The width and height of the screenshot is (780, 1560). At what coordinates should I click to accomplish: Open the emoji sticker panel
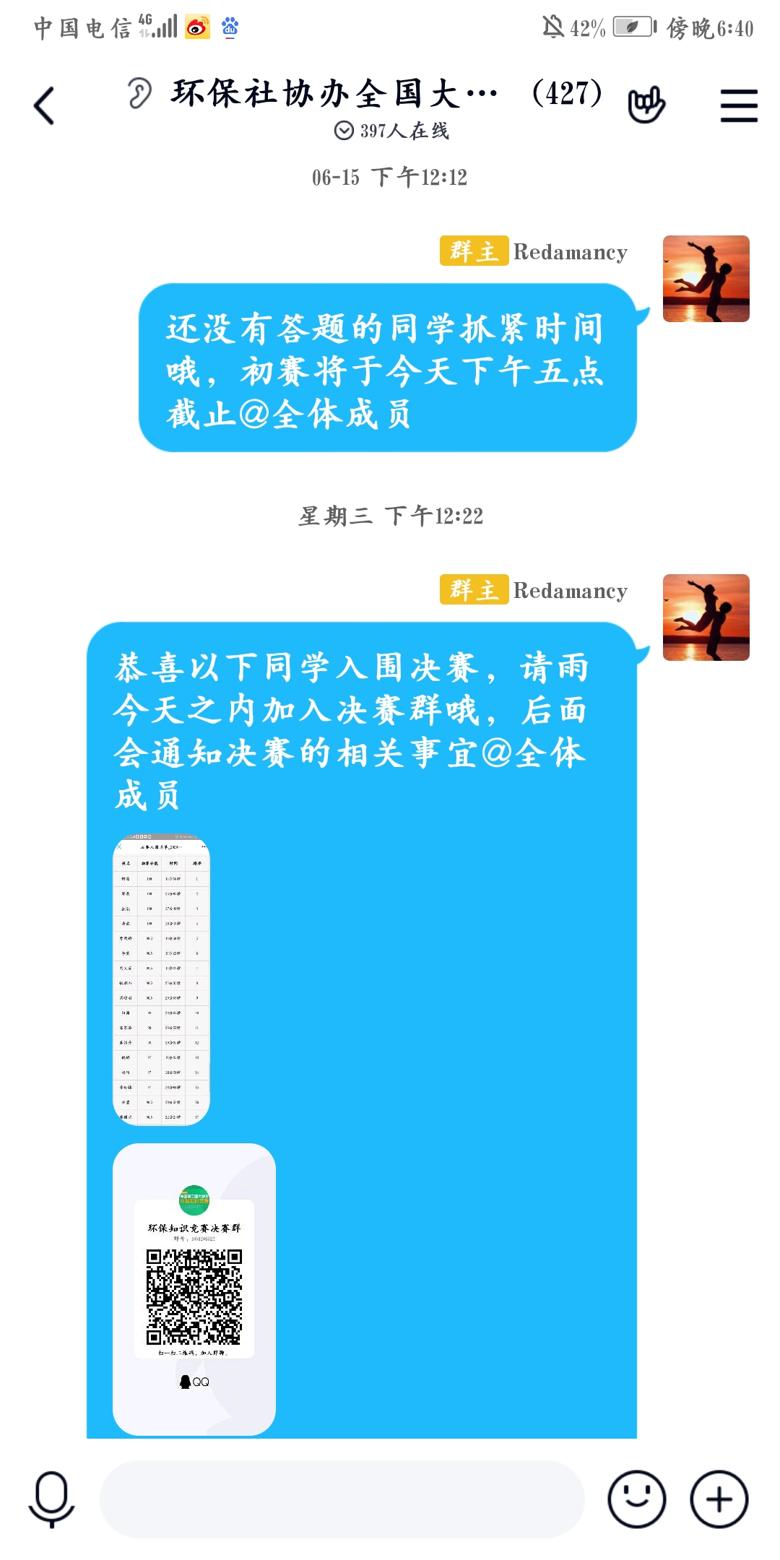point(636,1498)
